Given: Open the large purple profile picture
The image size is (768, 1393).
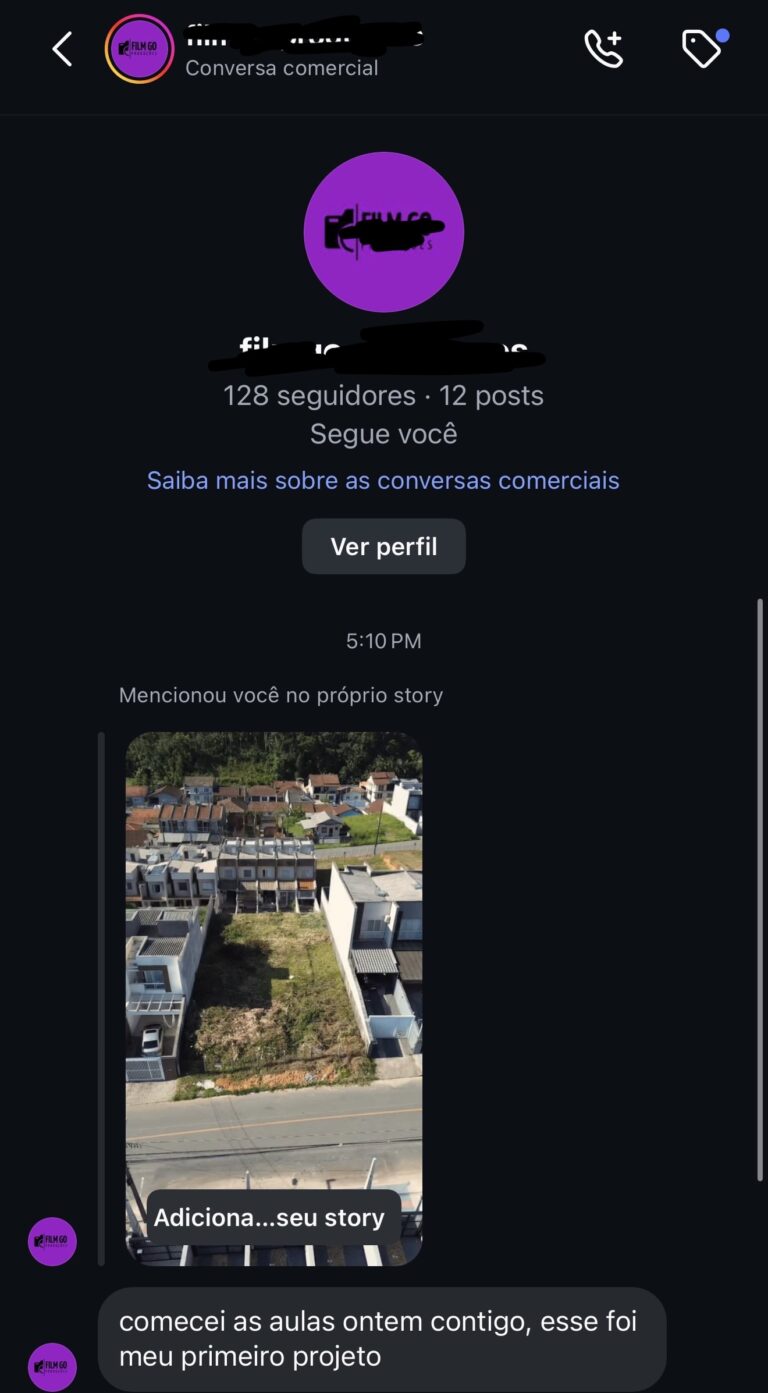Looking at the screenshot, I should [x=383, y=232].
